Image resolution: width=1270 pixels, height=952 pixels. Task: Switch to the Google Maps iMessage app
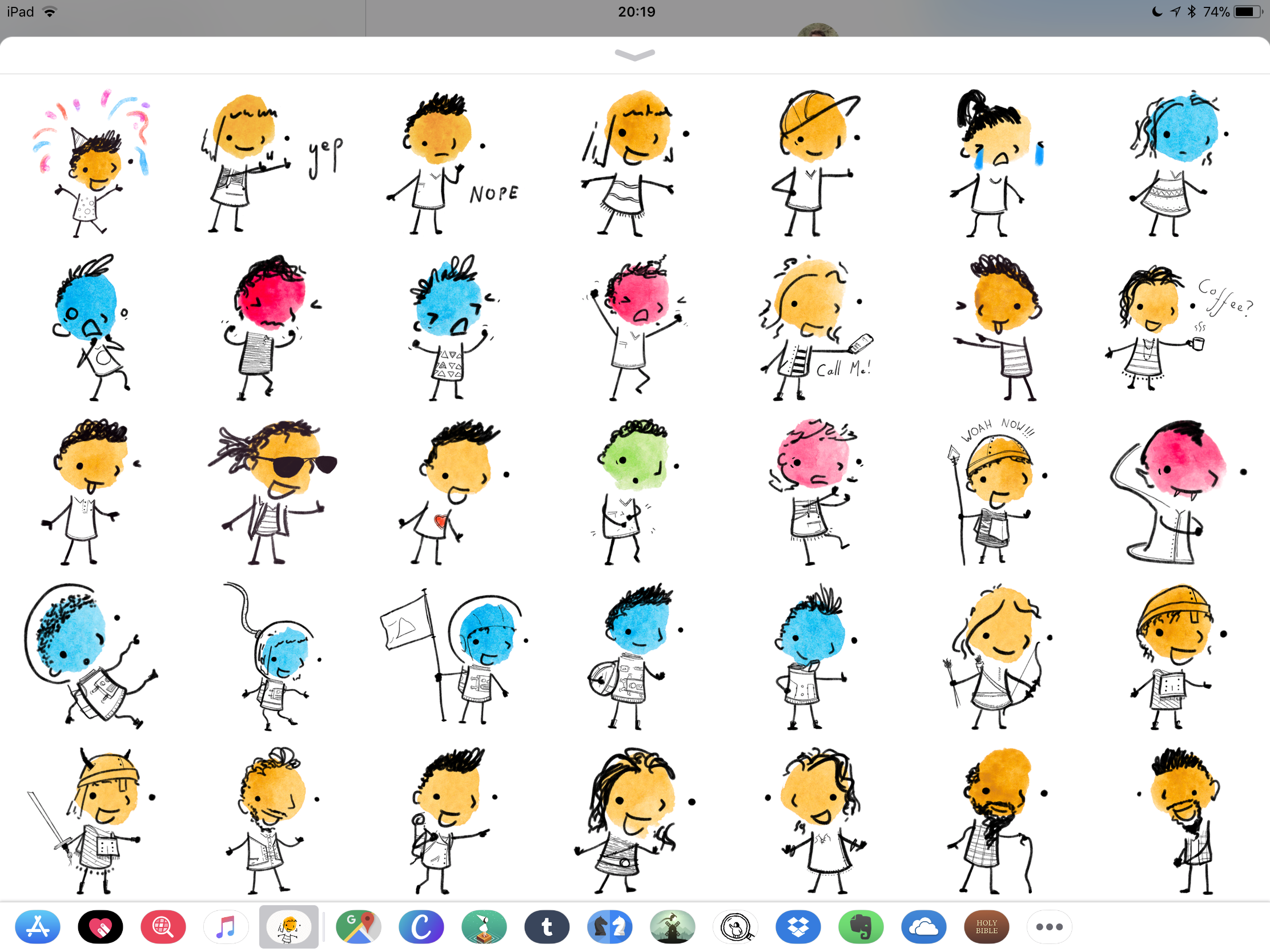click(358, 927)
